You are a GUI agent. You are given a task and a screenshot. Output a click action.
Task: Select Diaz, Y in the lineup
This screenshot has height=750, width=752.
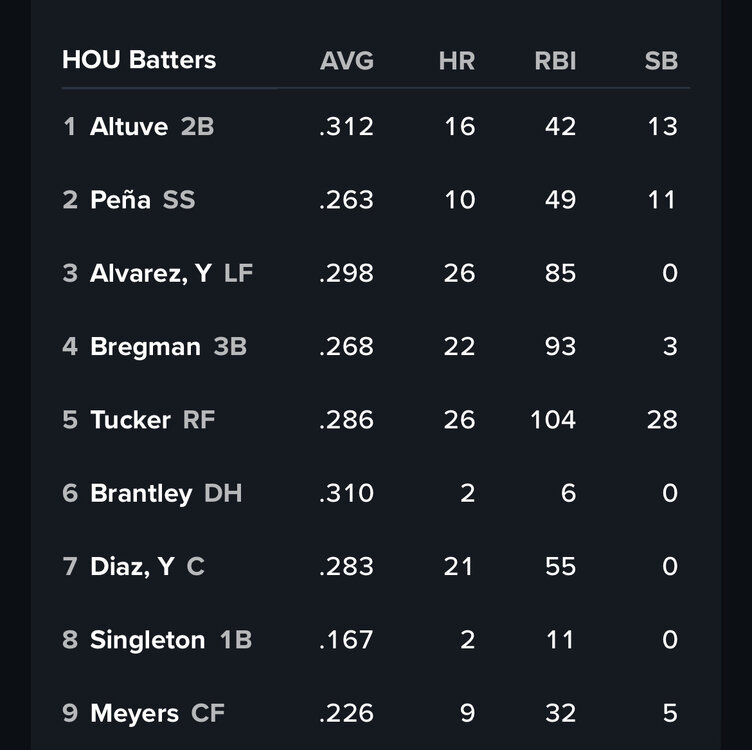[x=131, y=567]
